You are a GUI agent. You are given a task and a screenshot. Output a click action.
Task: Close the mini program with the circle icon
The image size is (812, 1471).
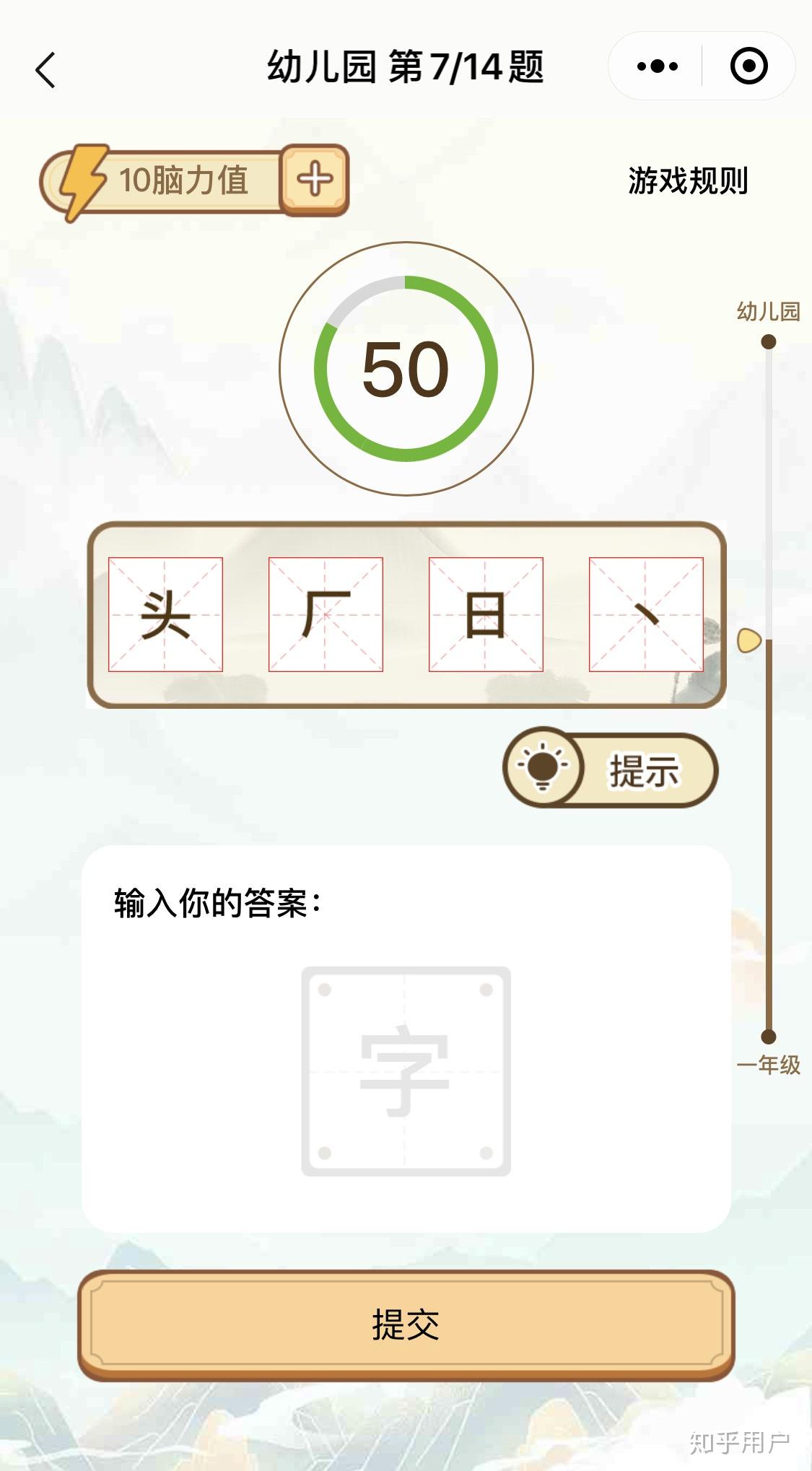click(748, 66)
